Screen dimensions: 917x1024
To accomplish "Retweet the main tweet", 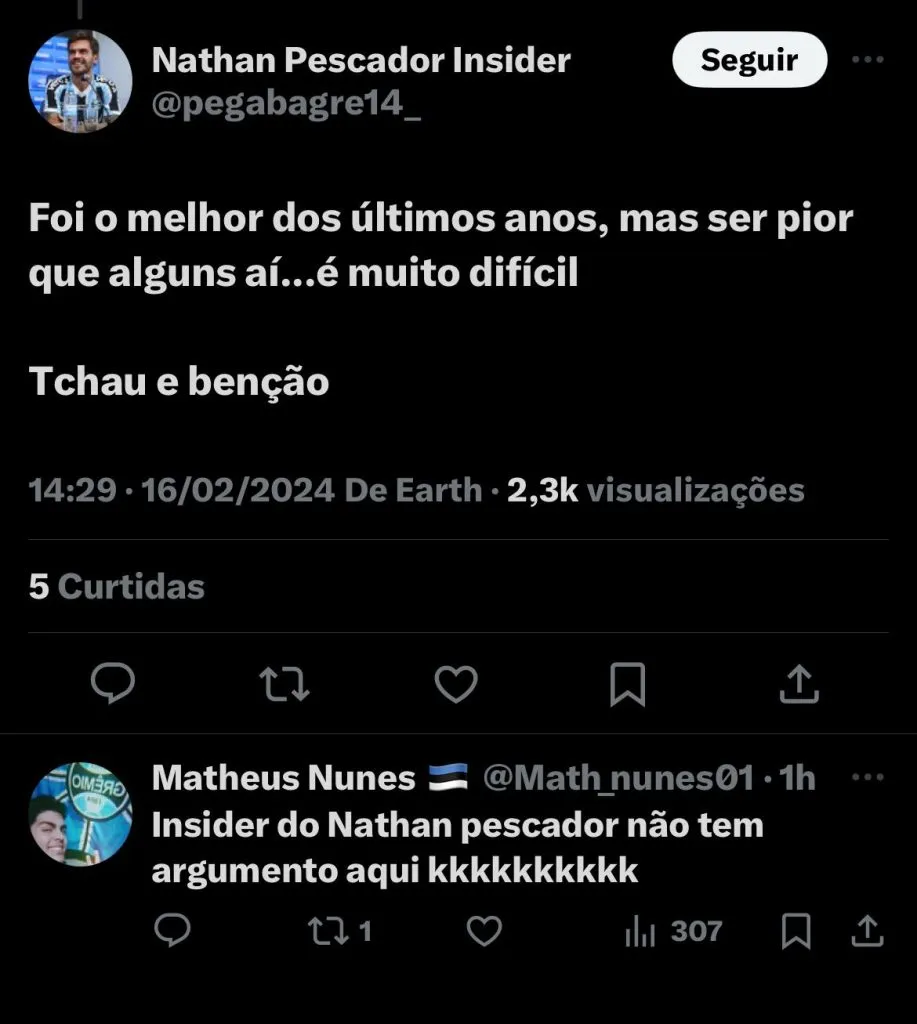I will (x=284, y=685).
